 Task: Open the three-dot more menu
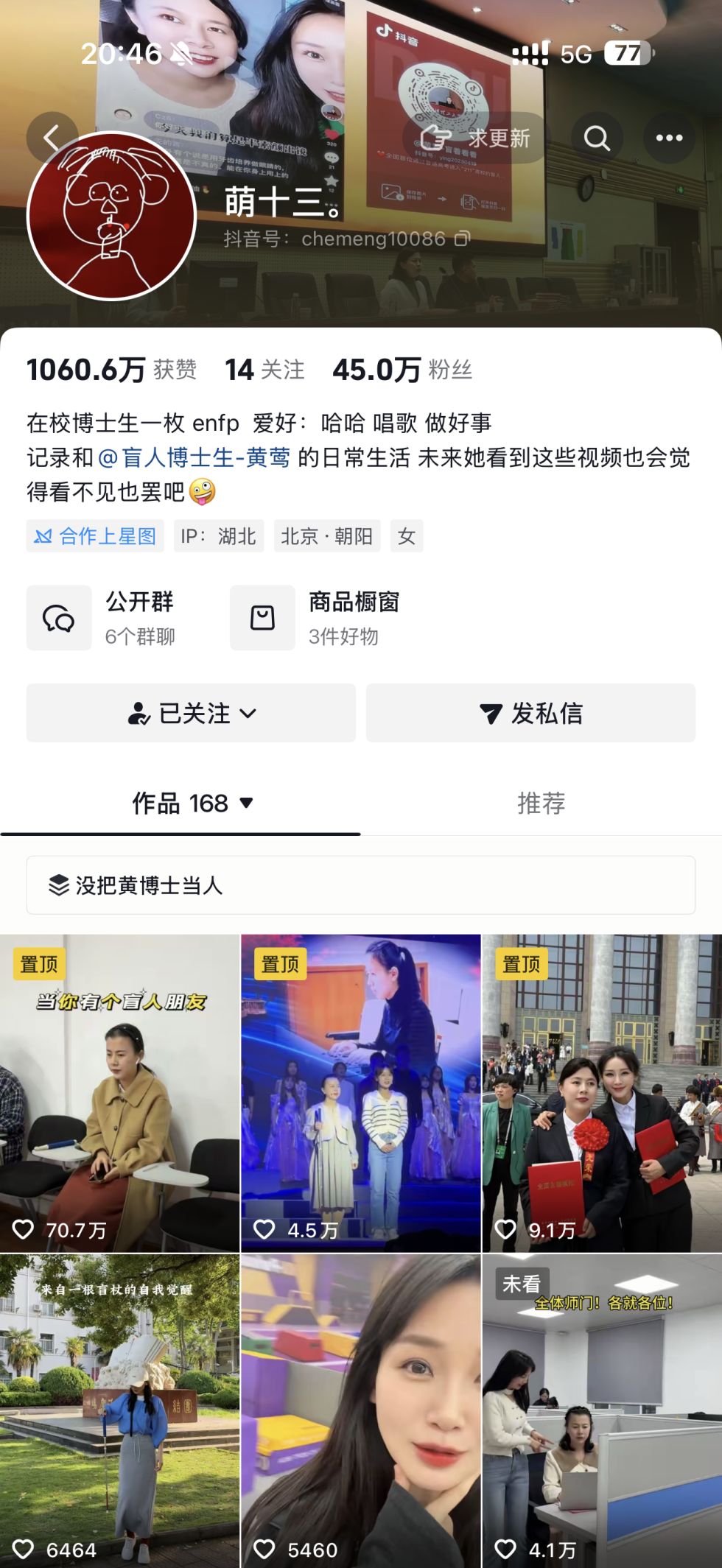669,138
